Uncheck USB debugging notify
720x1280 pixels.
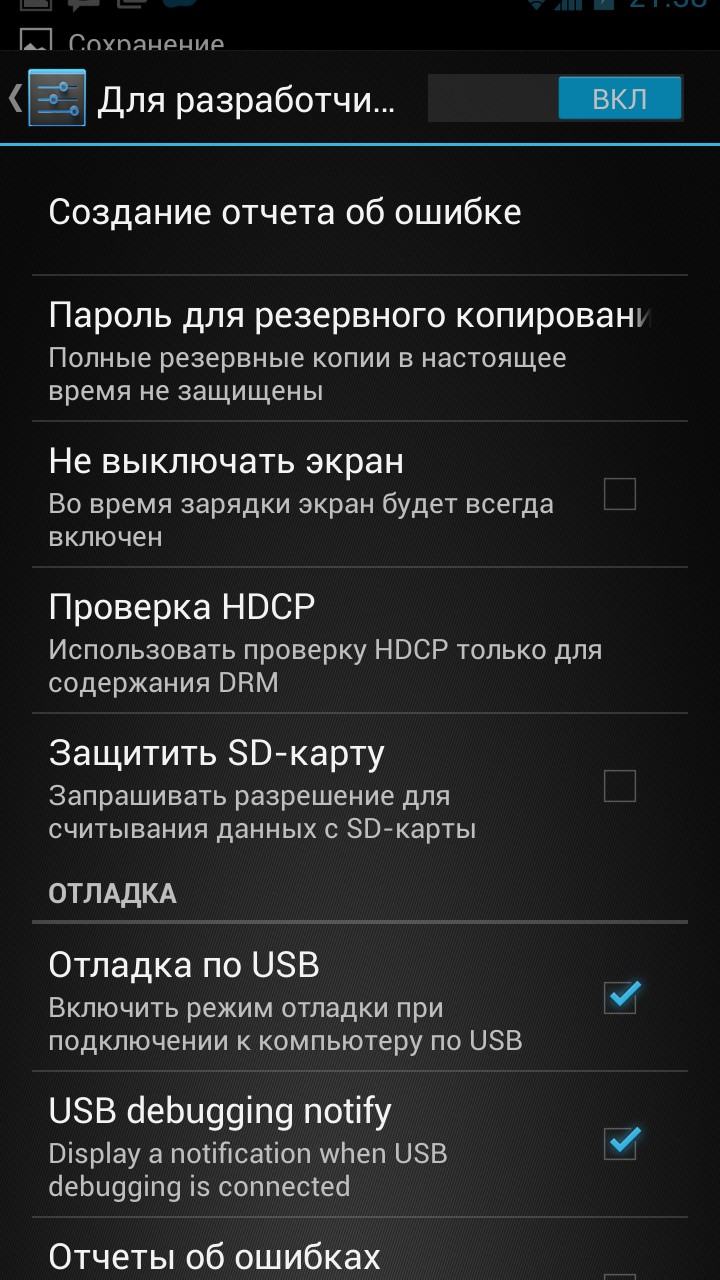tap(621, 1143)
